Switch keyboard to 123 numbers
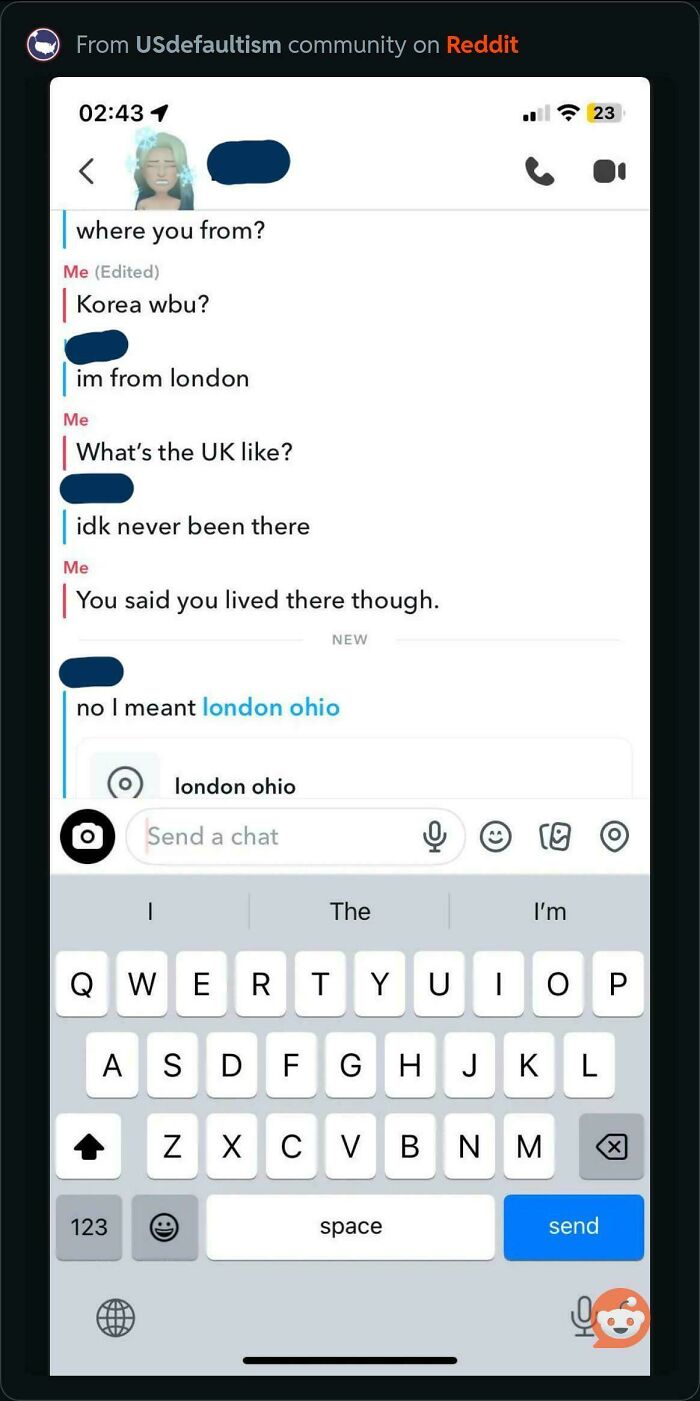700x1401 pixels. coord(89,1227)
